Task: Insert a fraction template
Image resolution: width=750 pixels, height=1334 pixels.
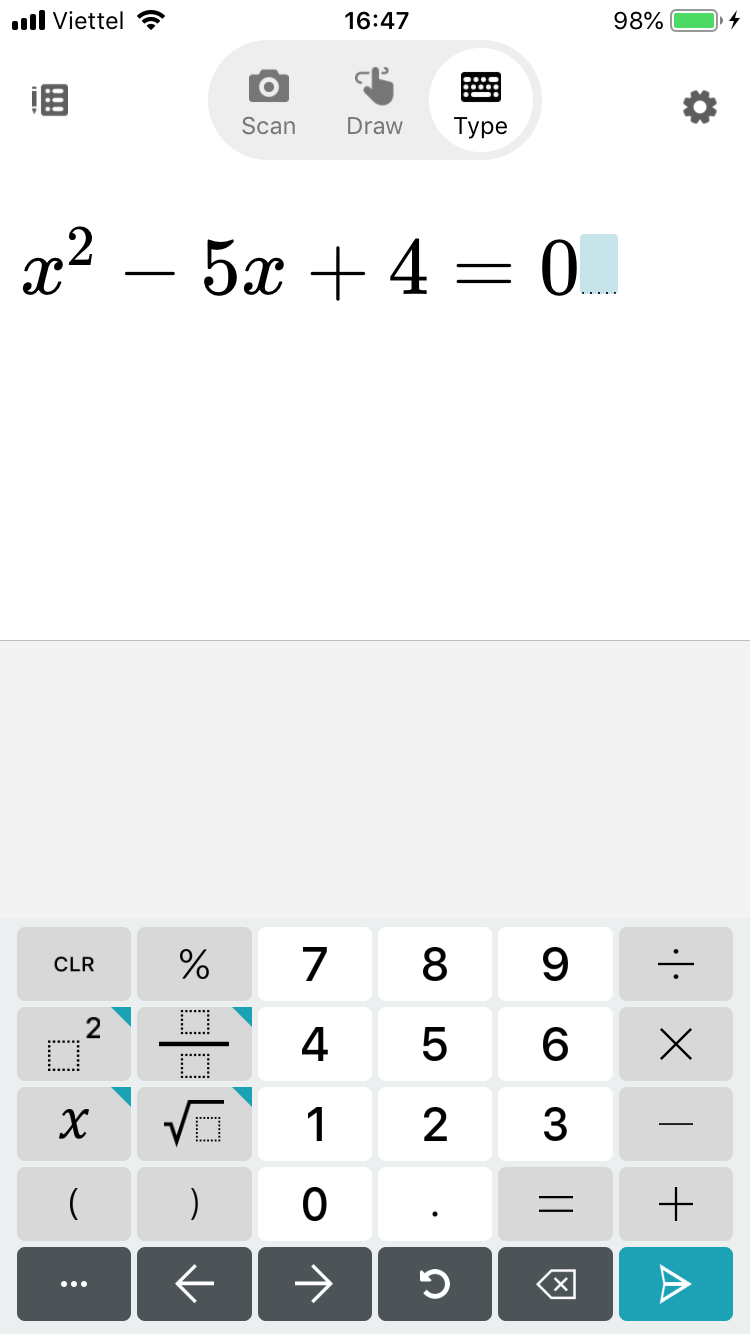Action: 194,1044
